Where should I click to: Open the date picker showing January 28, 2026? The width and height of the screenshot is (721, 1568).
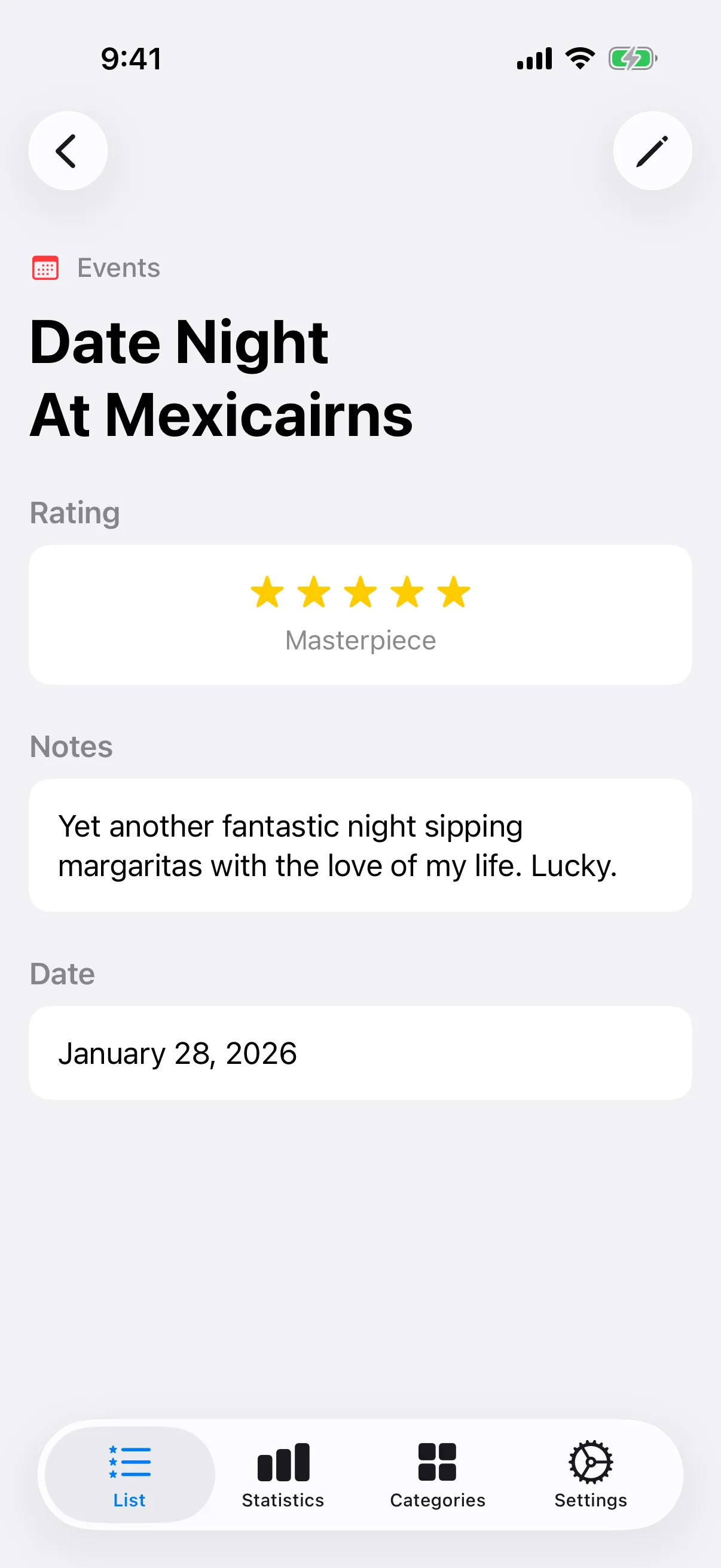coord(360,1053)
